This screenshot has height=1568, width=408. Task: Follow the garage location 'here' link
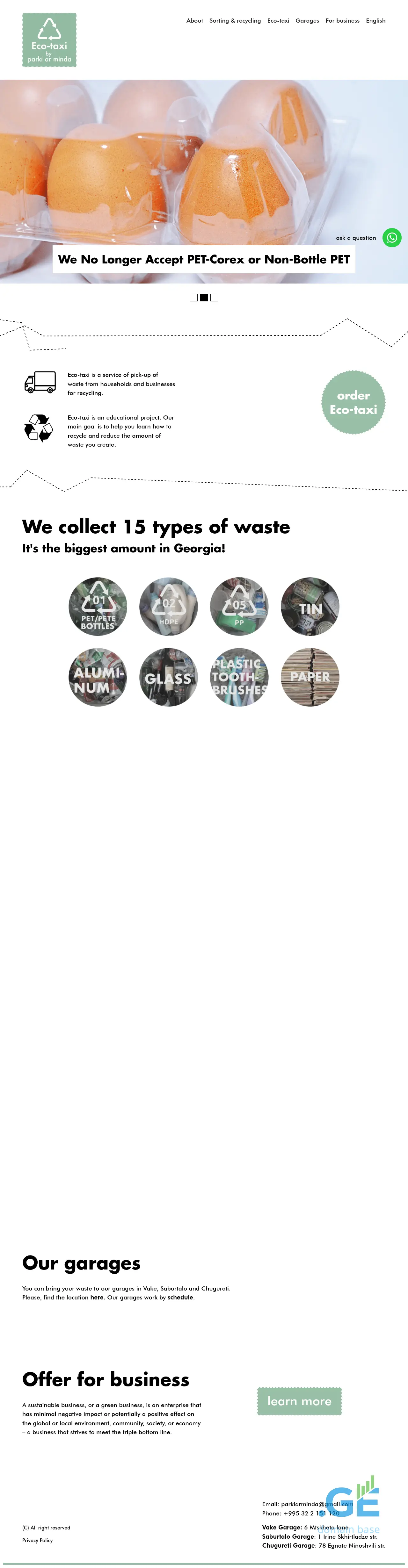click(x=97, y=1297)
